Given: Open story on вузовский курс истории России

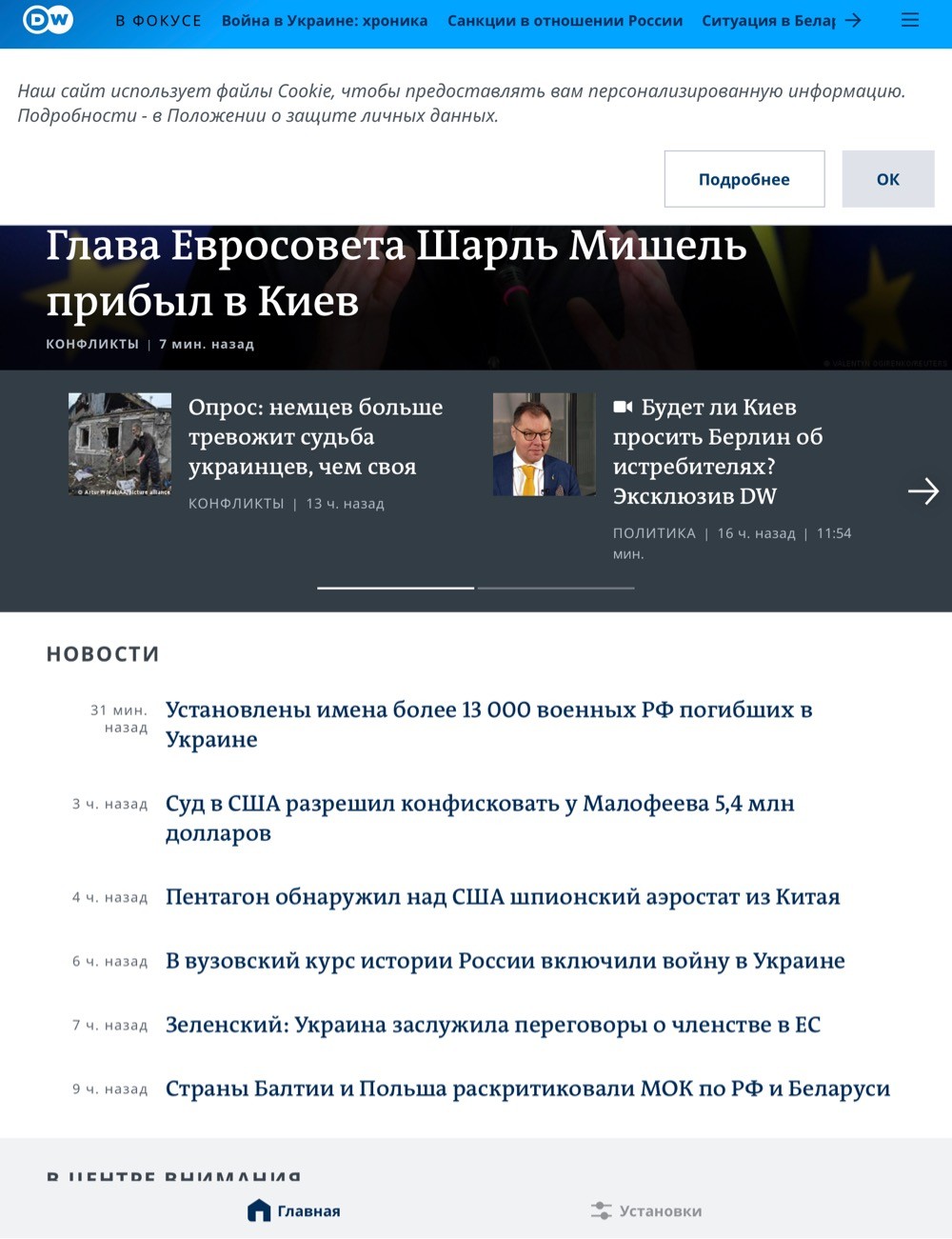Looking at the screenshot, I should [506, 961].
